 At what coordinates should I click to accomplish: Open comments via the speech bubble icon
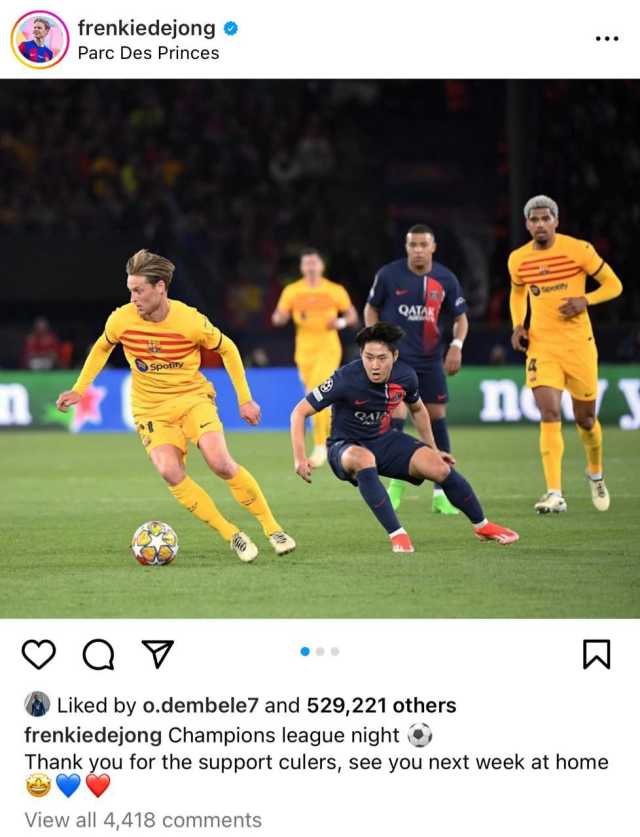pos(98,654)
